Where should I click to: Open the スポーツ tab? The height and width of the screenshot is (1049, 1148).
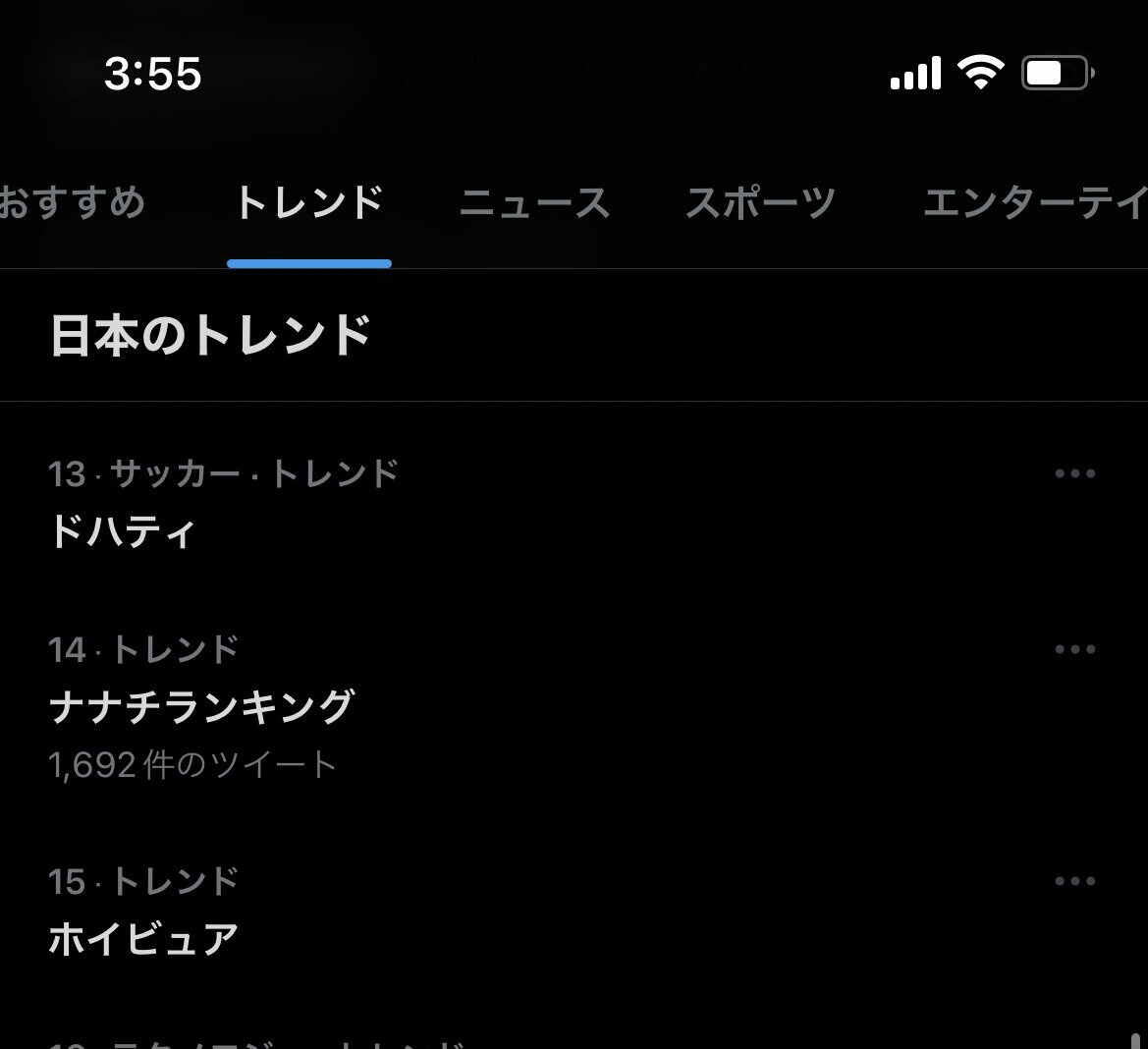pos(760,203)
